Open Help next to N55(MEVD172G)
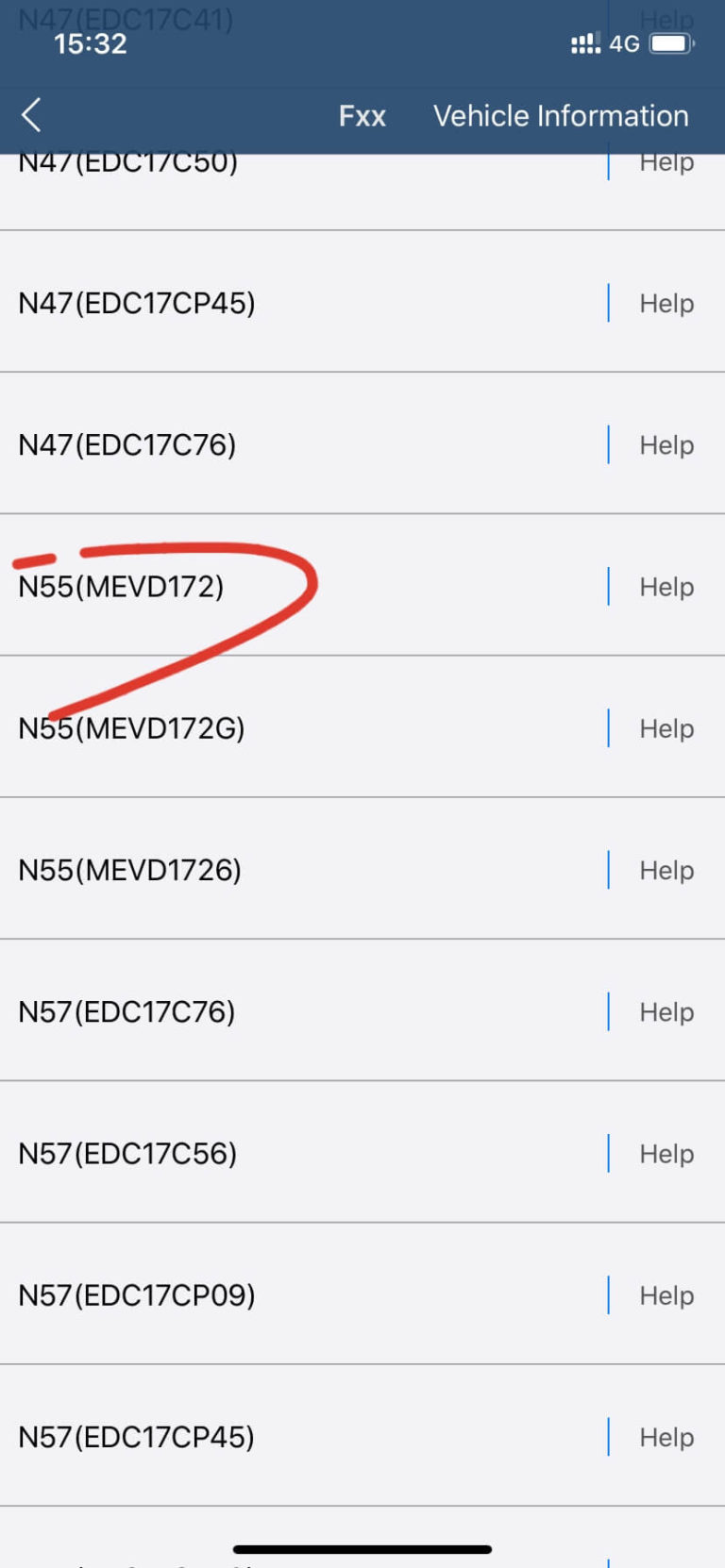 [x=666, y=727]
